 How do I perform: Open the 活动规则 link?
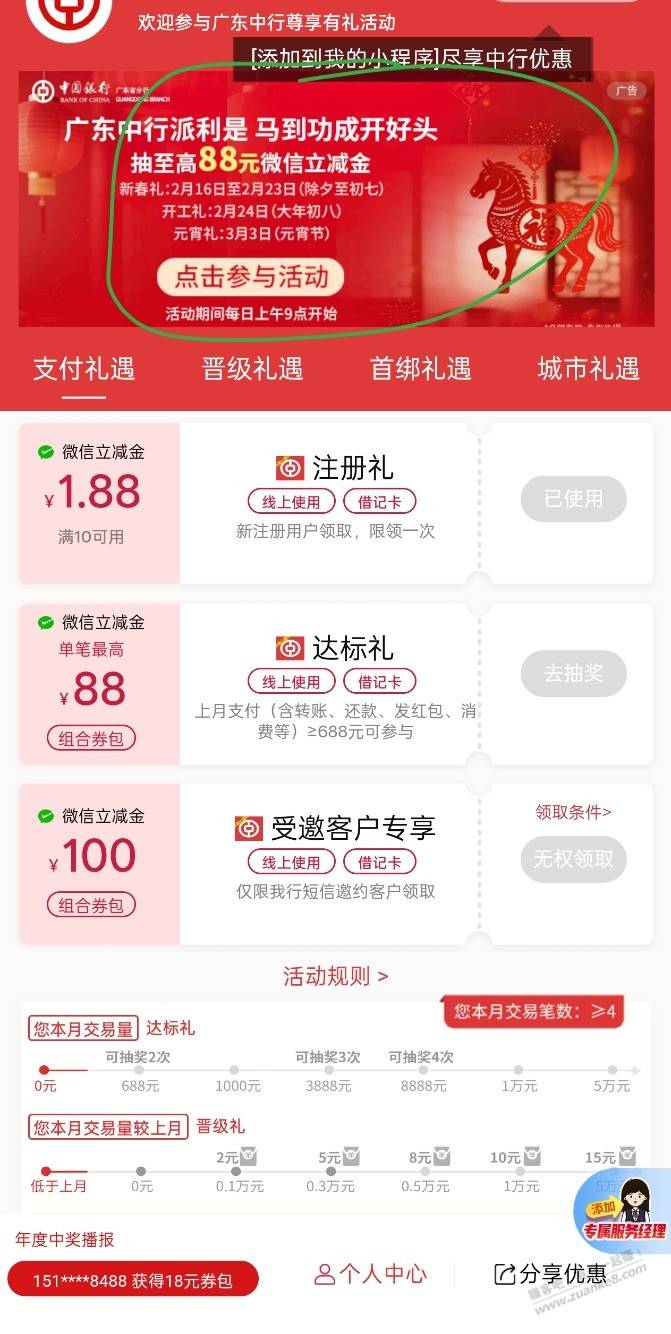[335, 976]
